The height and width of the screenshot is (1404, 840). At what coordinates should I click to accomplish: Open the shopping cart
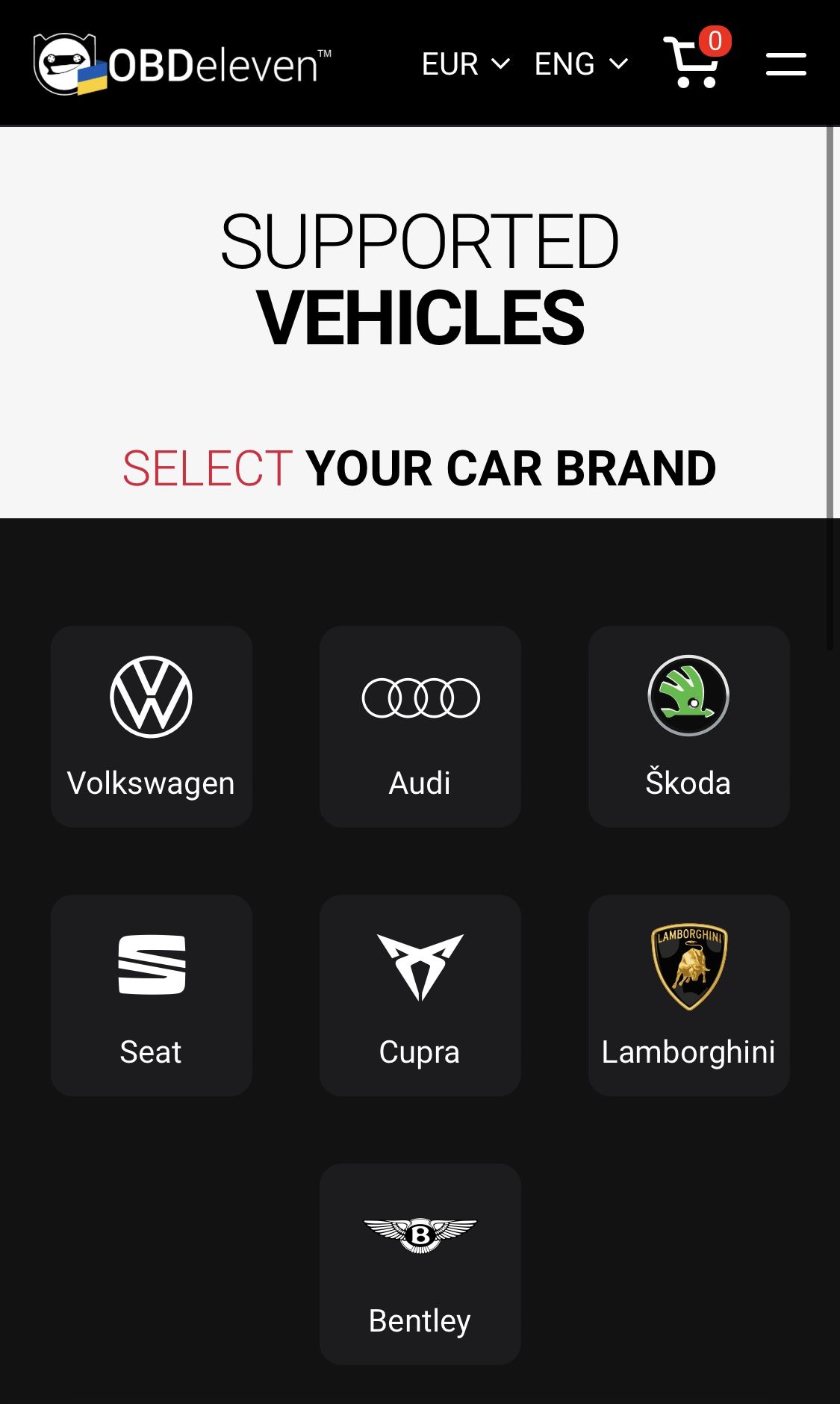(694, 63)
